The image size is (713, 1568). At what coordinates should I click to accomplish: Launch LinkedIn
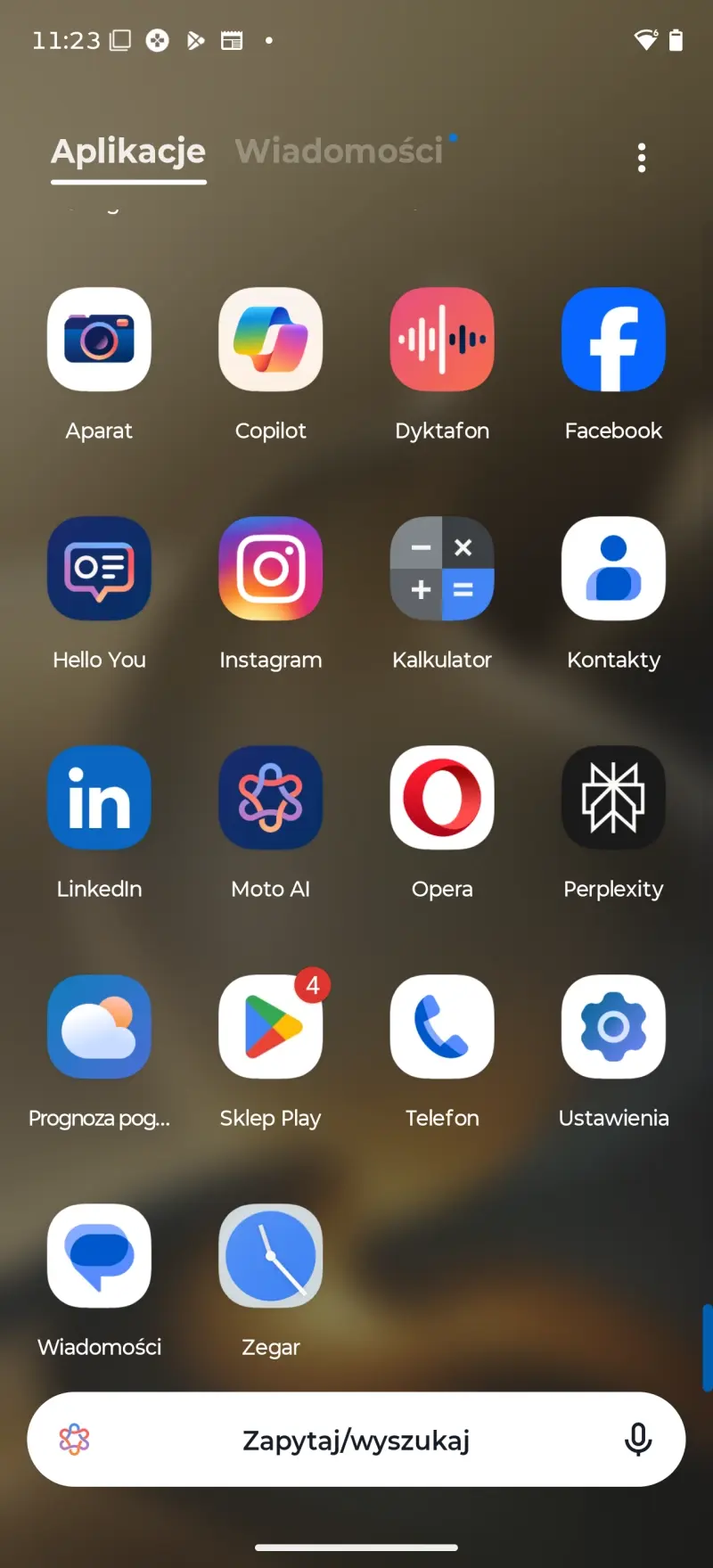99,798
